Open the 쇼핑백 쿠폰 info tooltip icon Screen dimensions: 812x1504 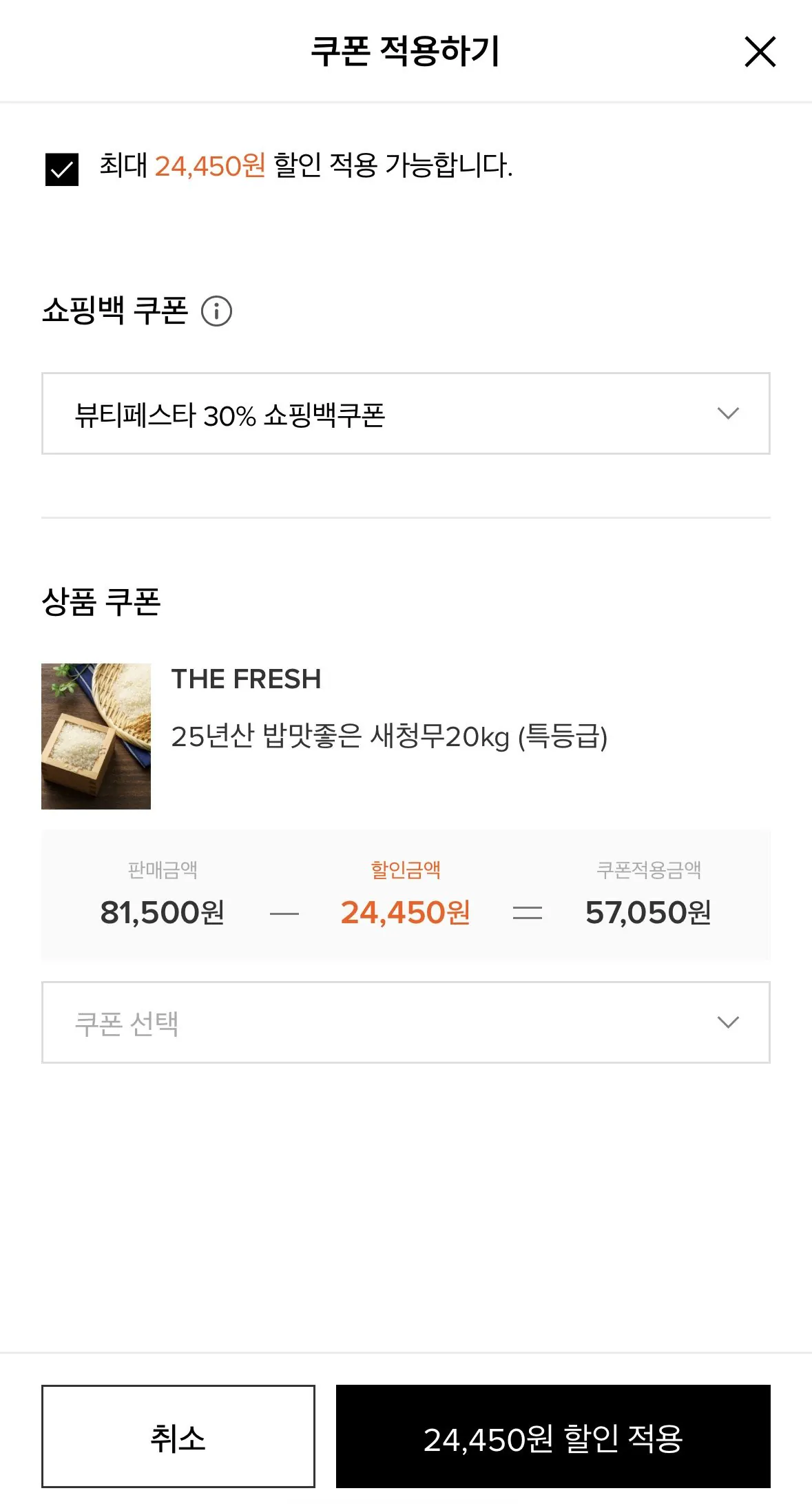tap(216, 311)
